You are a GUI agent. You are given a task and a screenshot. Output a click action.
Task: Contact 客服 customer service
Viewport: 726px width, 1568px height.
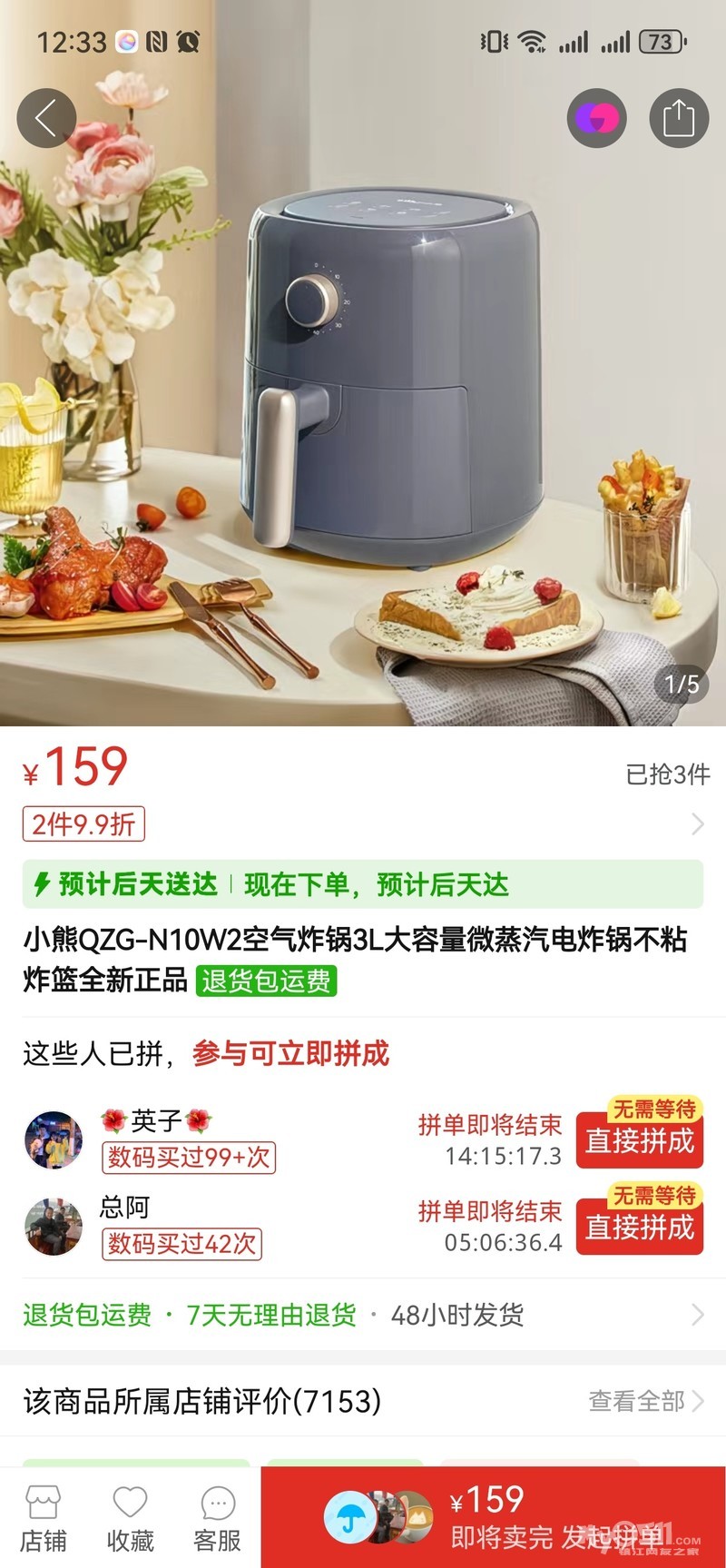pyautogui.click(x=217, y=1520)
